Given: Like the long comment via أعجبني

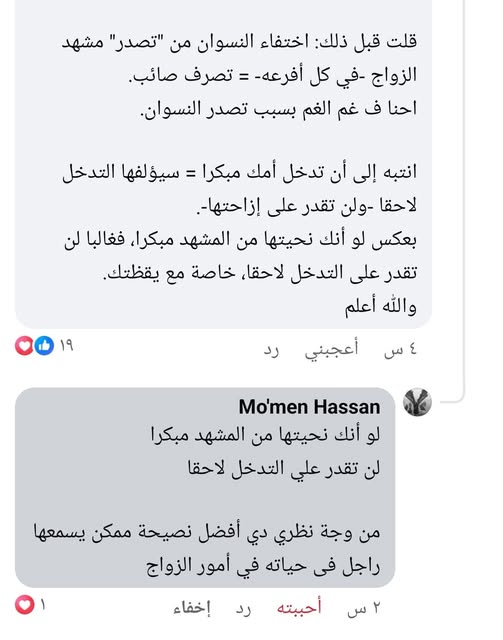Looking at the screenshot, I should 331,349.
